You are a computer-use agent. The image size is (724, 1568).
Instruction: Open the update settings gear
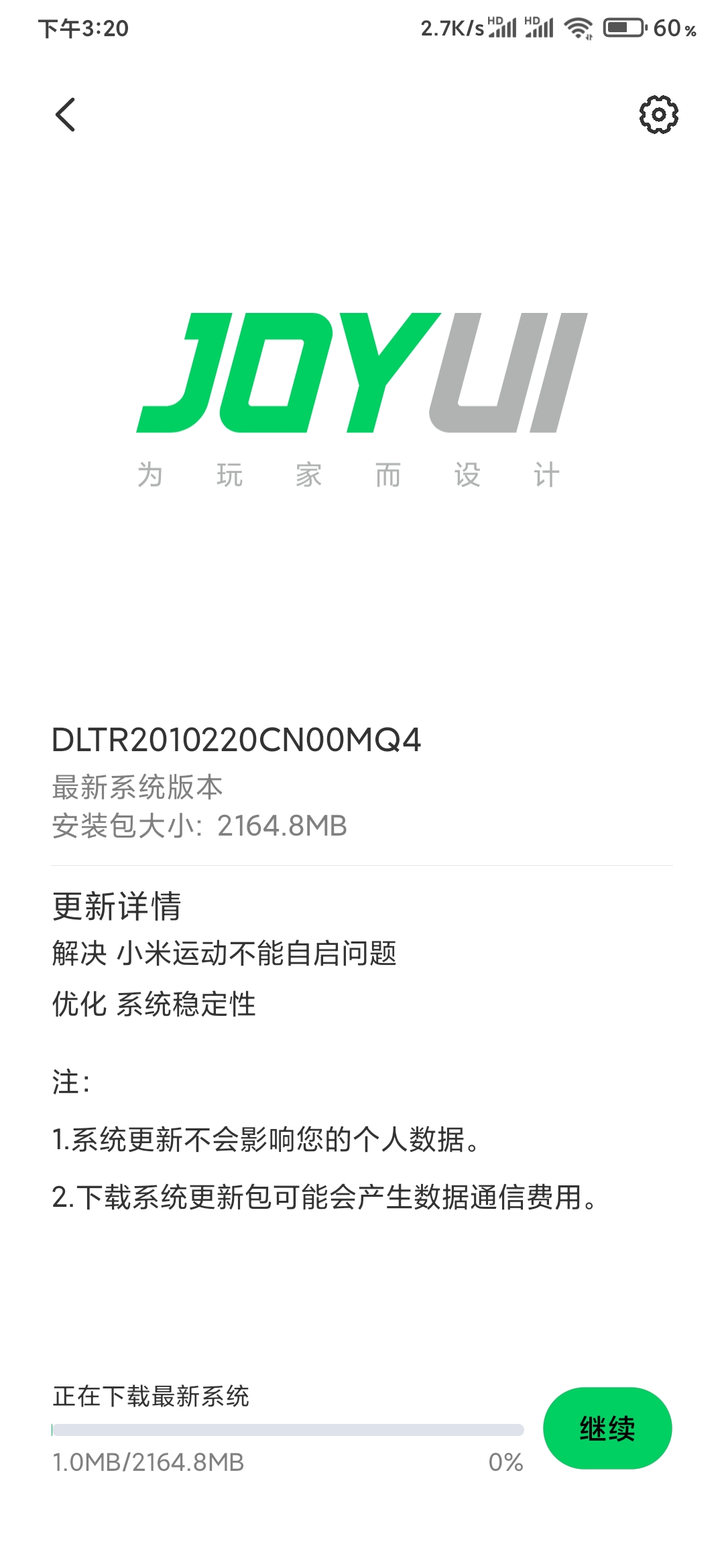click(x=658, y=115)
